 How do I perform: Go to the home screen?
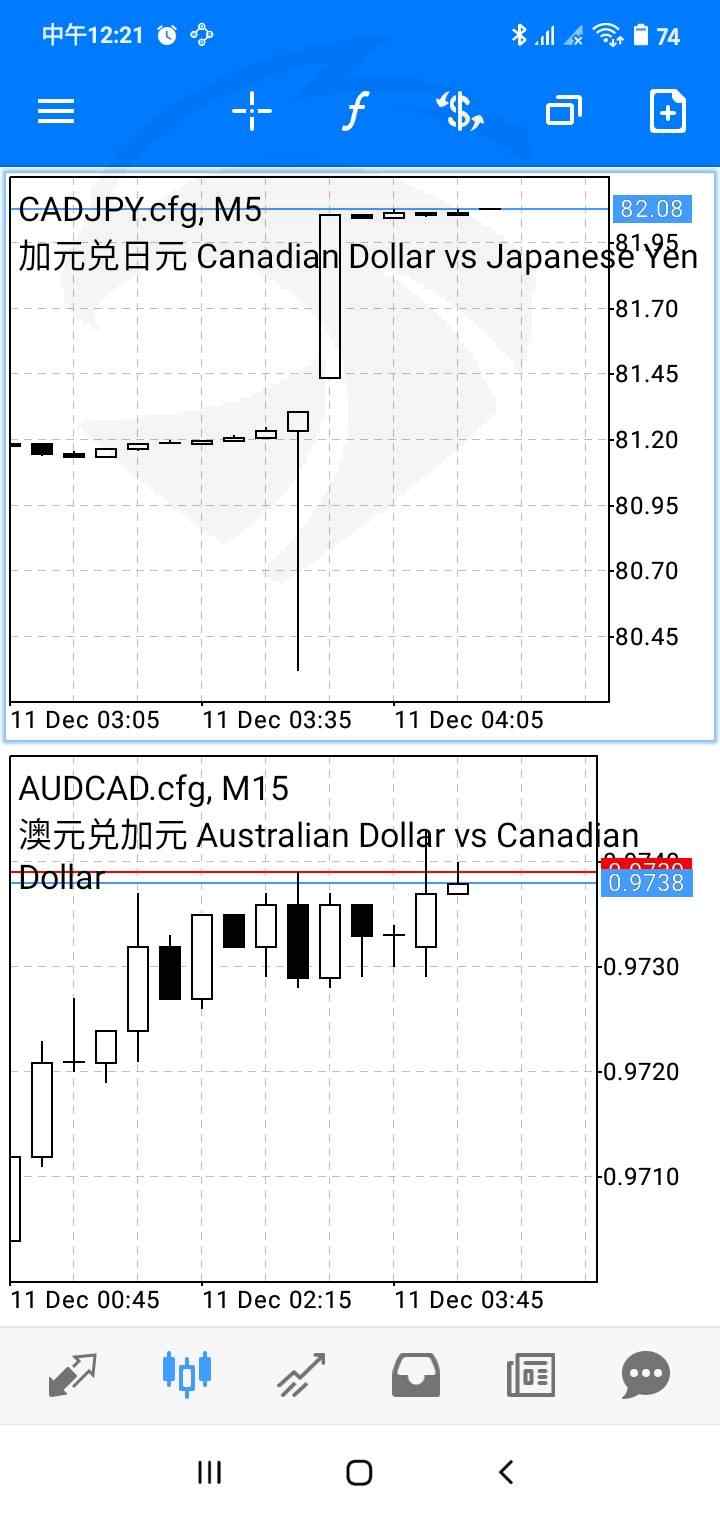[359, 1472]
